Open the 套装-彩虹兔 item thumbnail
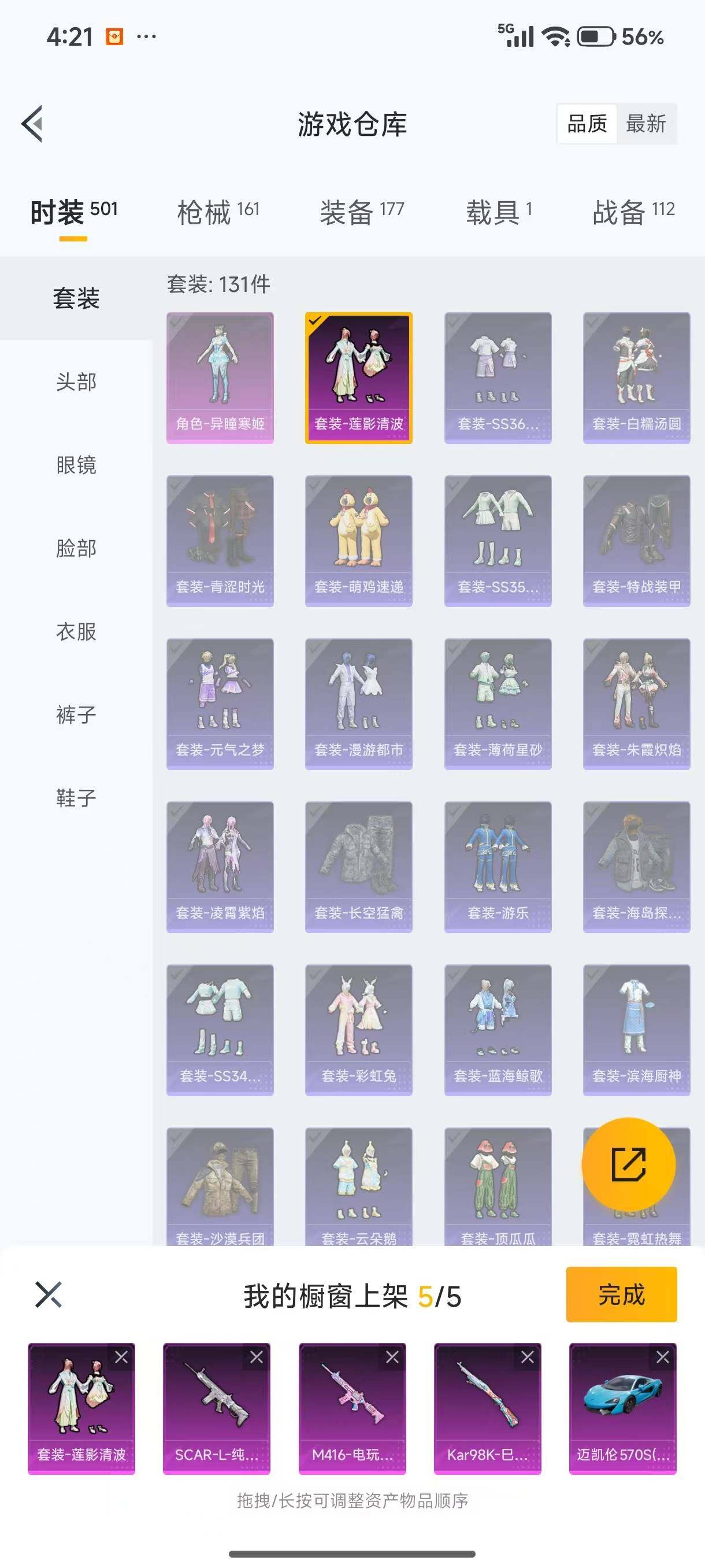This screenshot has height=1568, width=705. (x=359, y=1029)
